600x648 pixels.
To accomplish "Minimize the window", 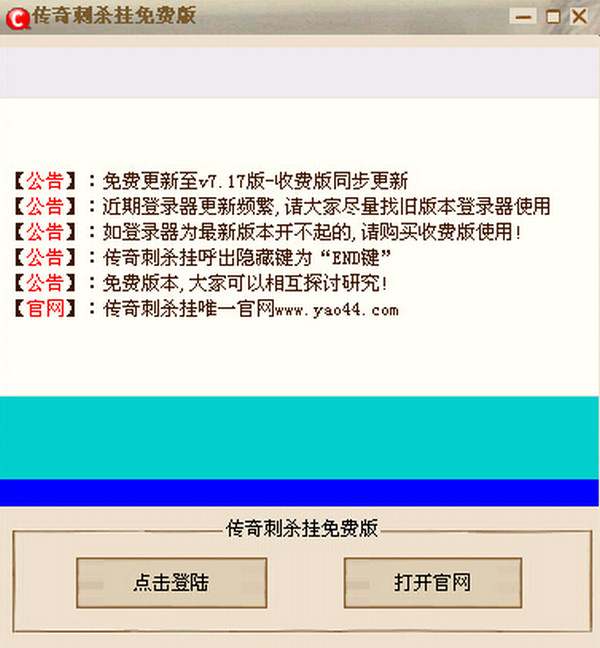I will tap(528, 16).
